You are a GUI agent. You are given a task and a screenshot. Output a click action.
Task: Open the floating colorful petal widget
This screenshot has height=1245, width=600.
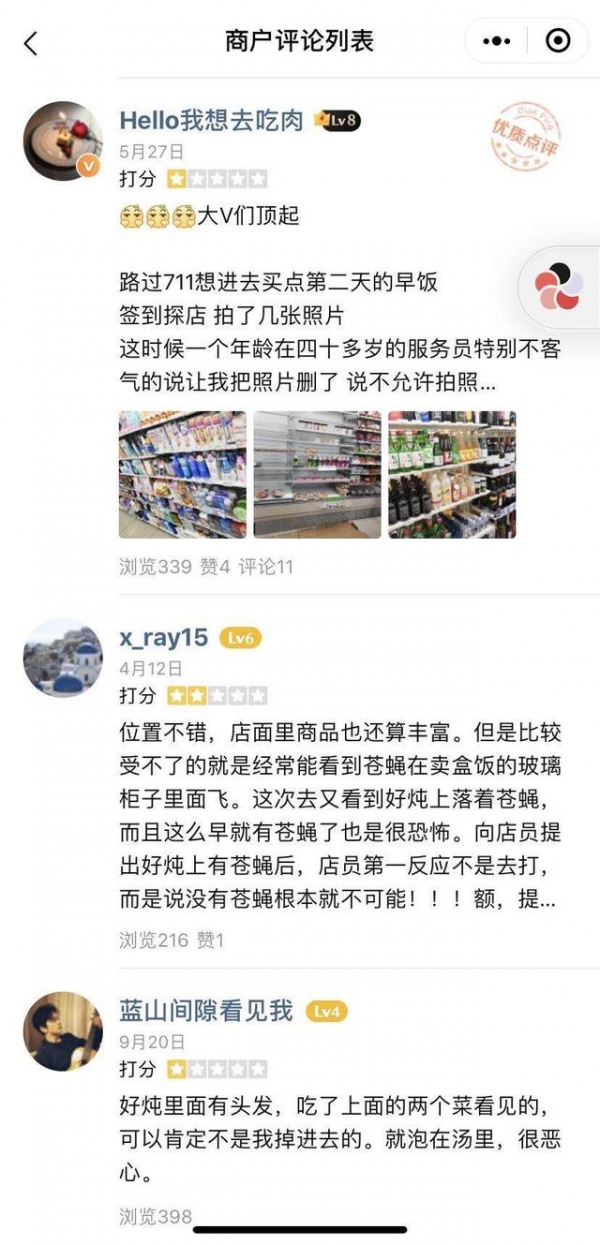coord(559,286)
